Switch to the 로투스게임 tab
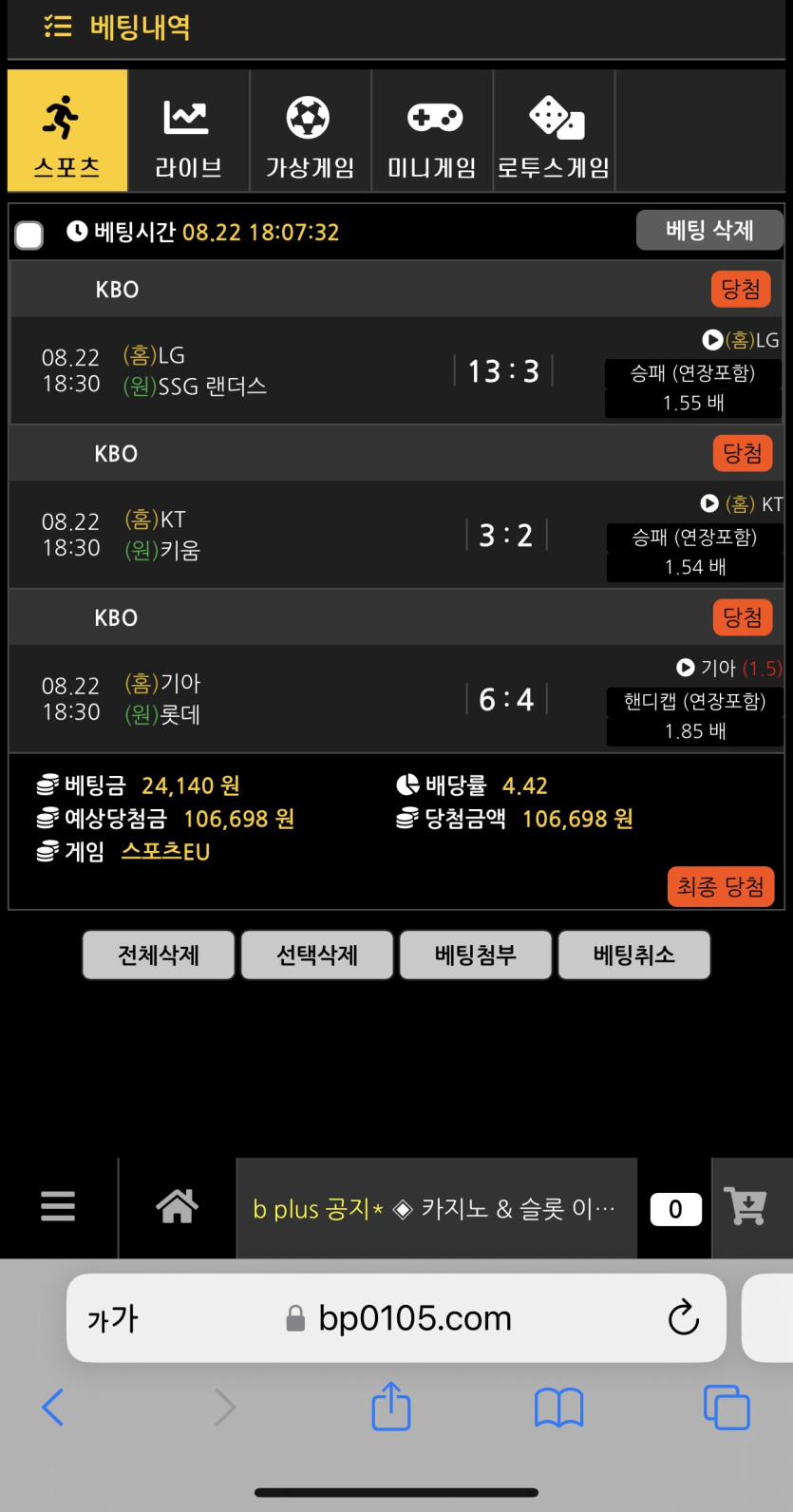Image resolution: width=793 pixels, height=1512 pixels. (x=554, y=131)
